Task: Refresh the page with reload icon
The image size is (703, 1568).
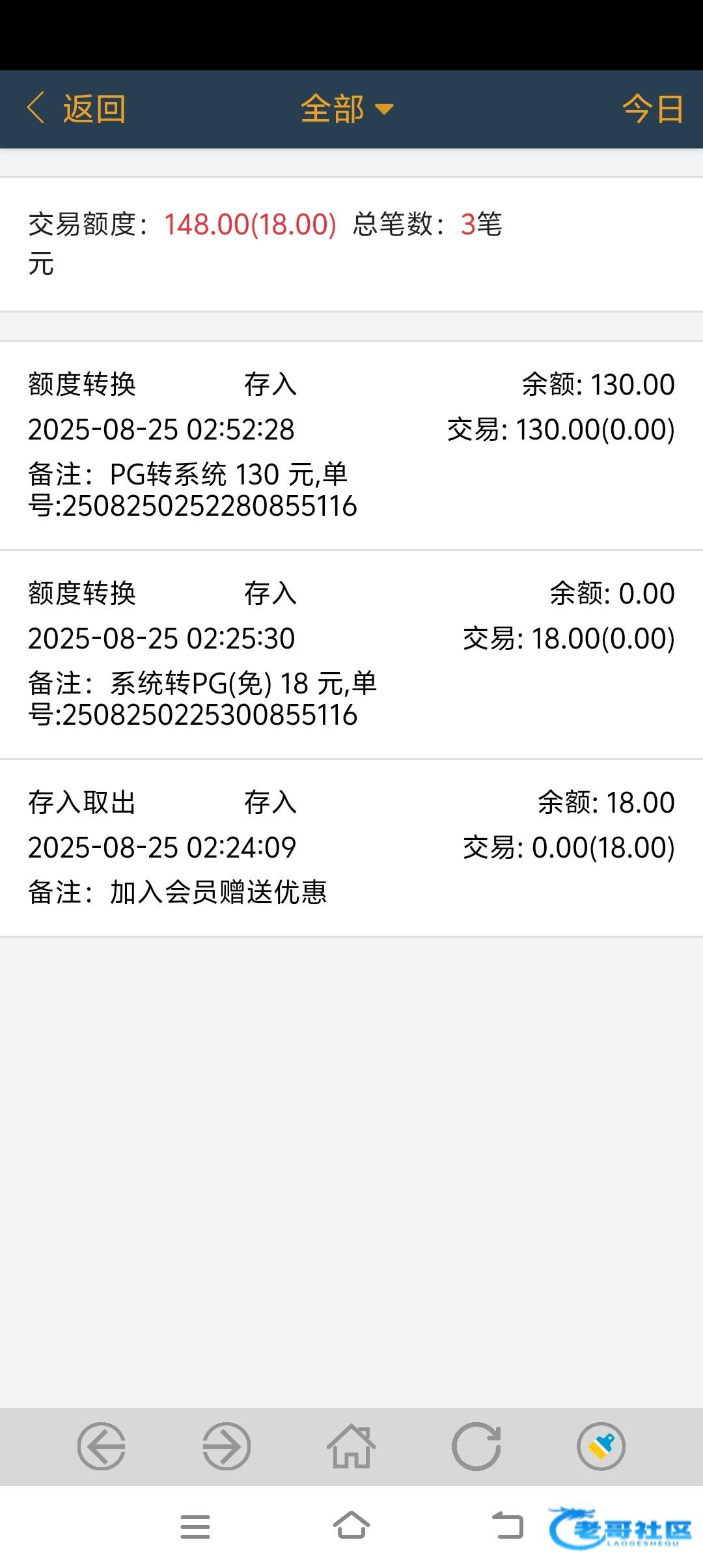Action: (476, 1446)
